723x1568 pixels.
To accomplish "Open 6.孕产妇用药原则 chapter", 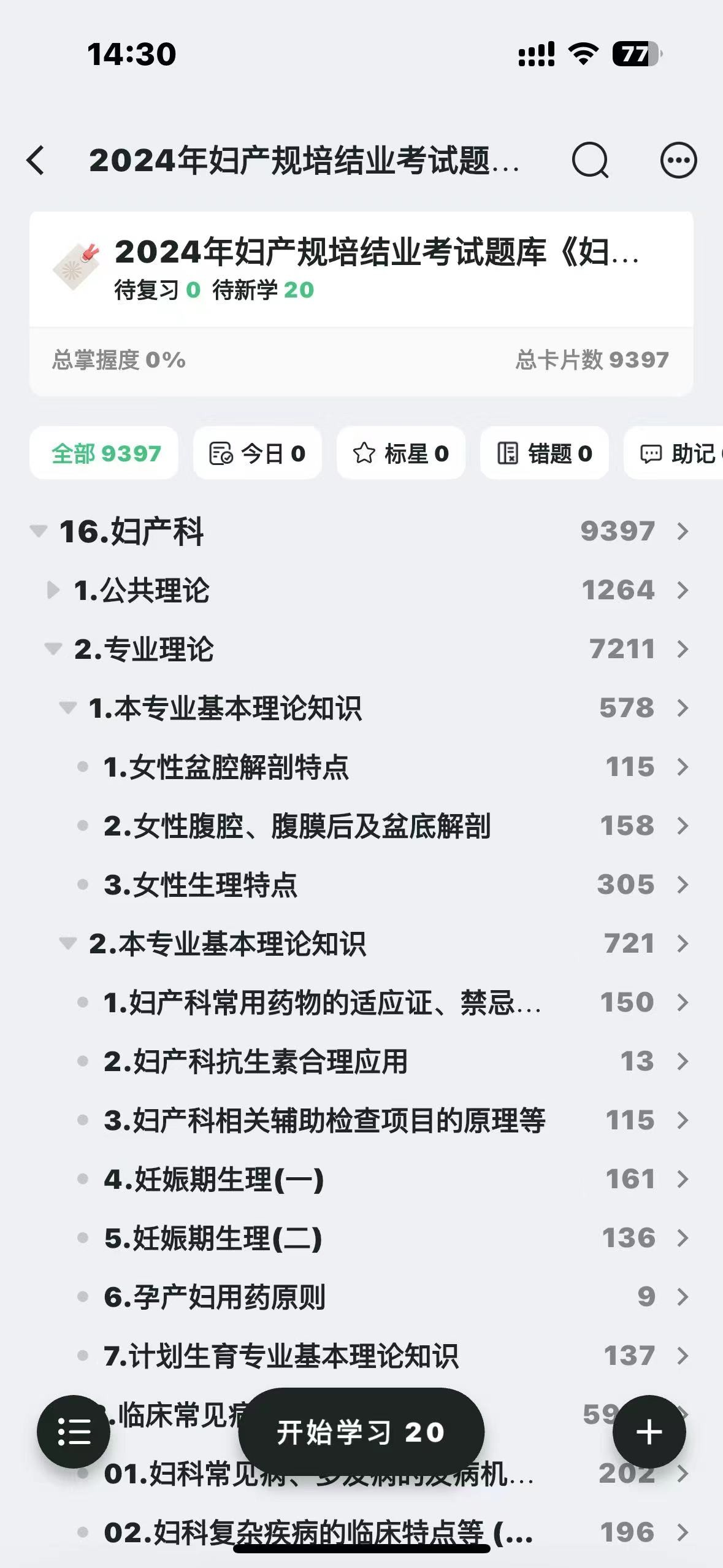I will [362, 1297].
